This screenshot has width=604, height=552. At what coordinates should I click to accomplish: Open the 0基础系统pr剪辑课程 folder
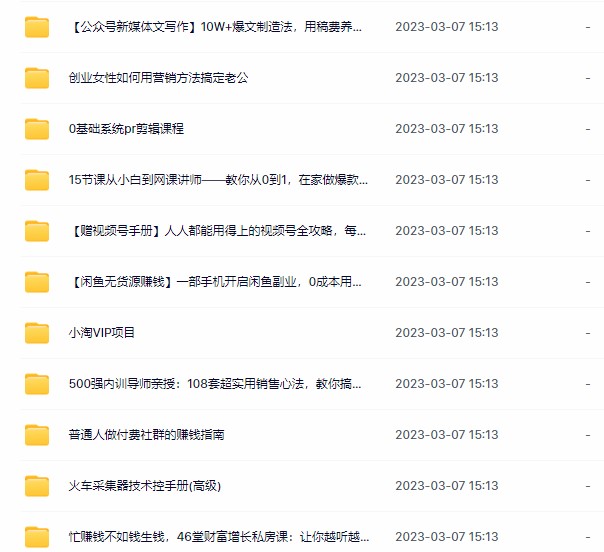(126, 129)
